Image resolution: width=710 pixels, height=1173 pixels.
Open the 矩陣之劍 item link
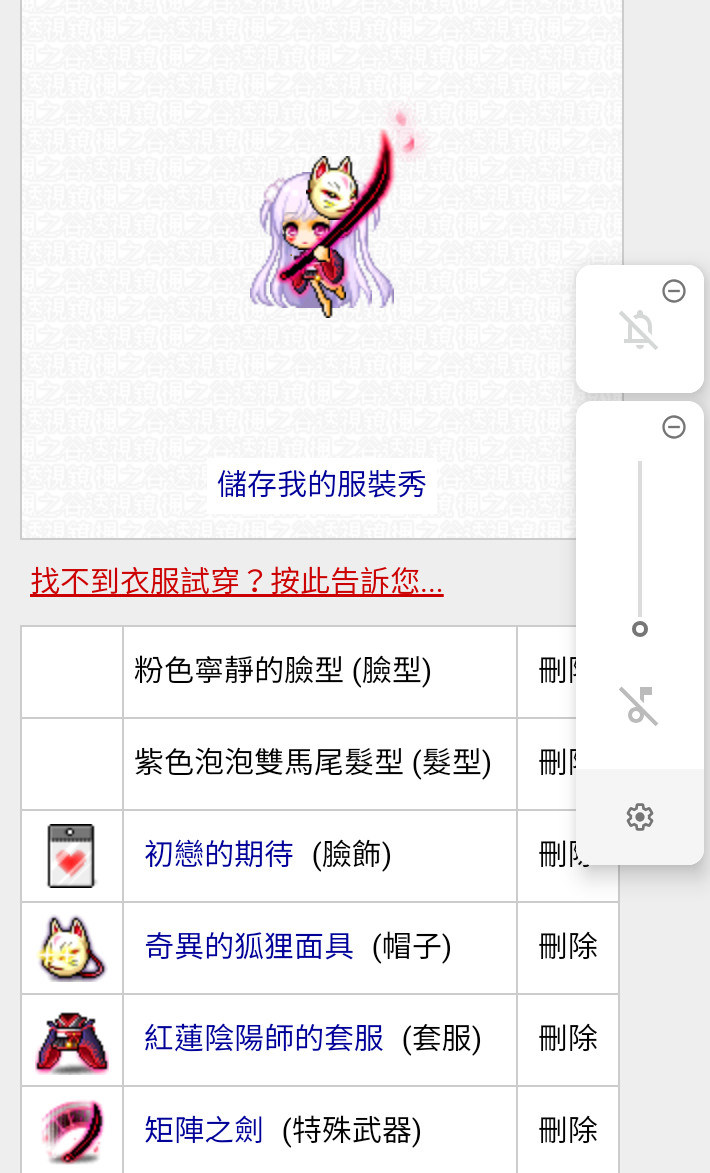coord(203,1130)
